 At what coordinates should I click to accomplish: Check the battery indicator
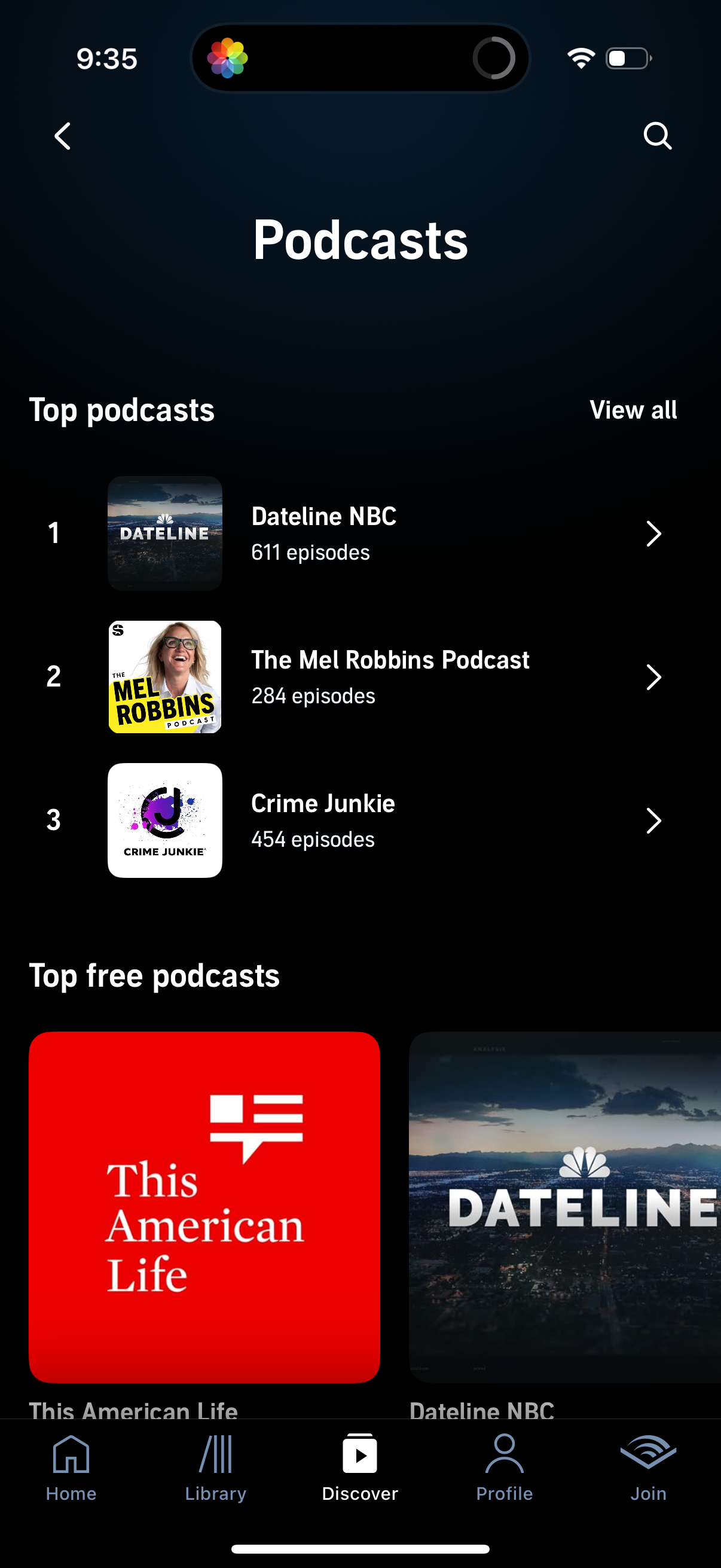click(x=628, y=57)
